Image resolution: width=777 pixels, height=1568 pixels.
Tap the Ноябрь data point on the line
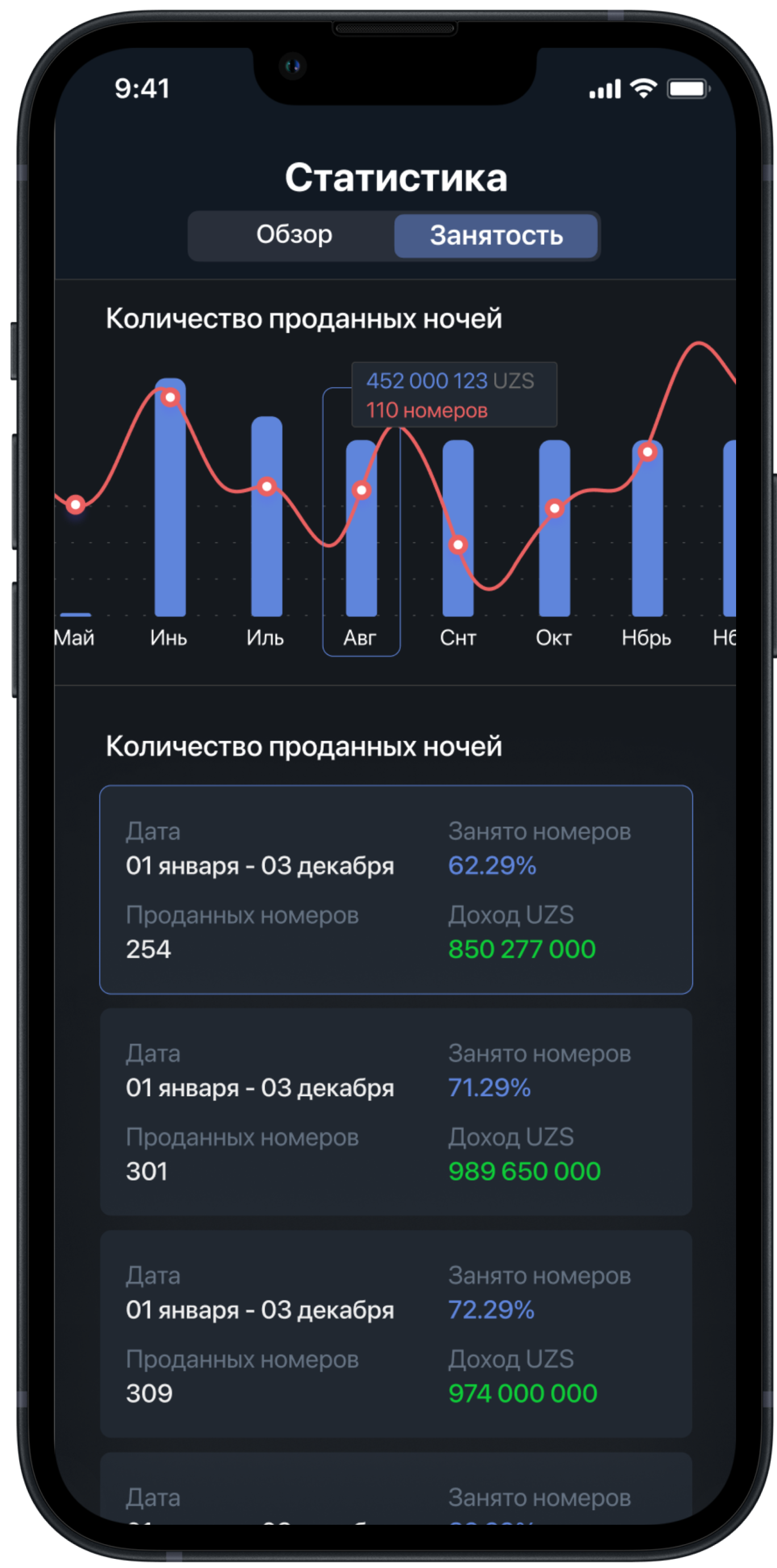click(647, 453)
